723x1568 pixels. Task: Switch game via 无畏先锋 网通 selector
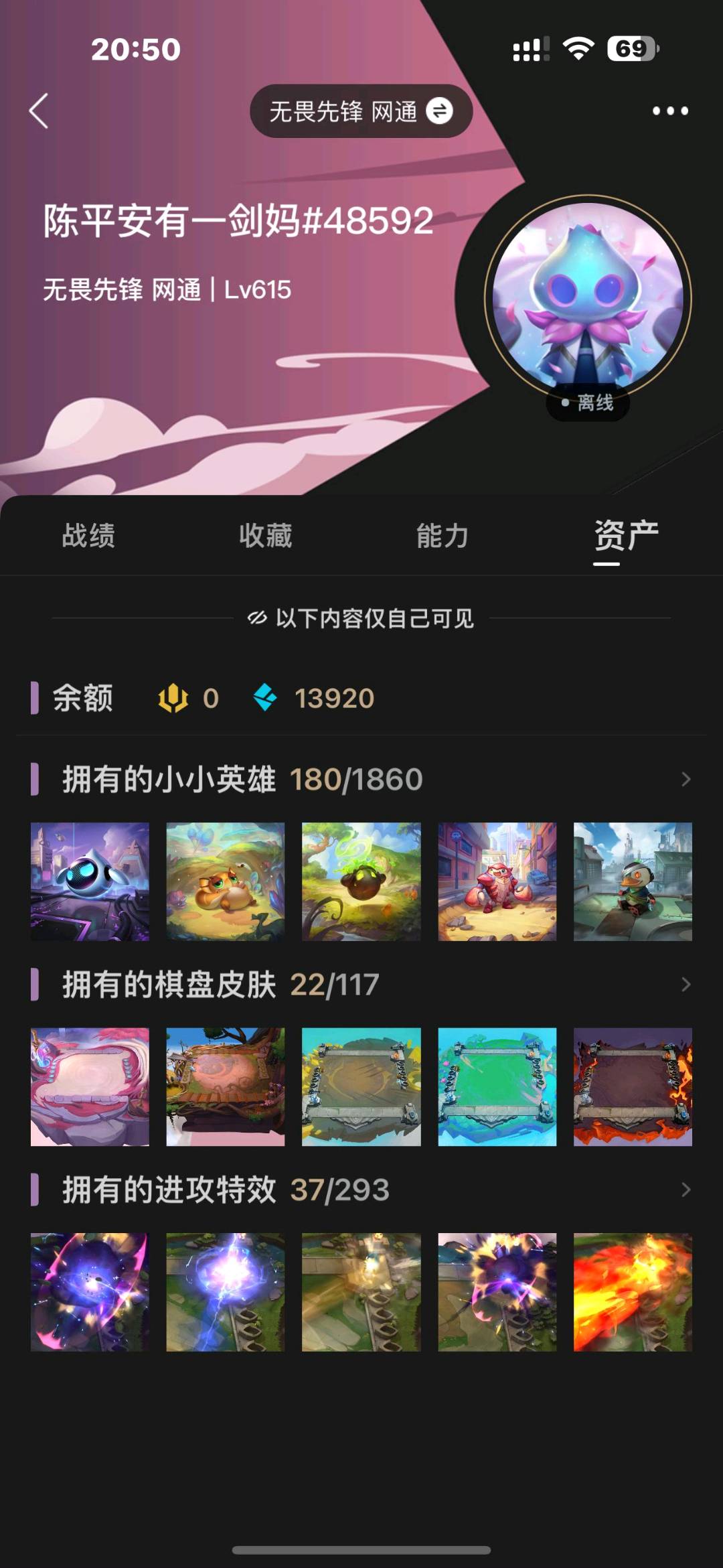tap(361, 111)
